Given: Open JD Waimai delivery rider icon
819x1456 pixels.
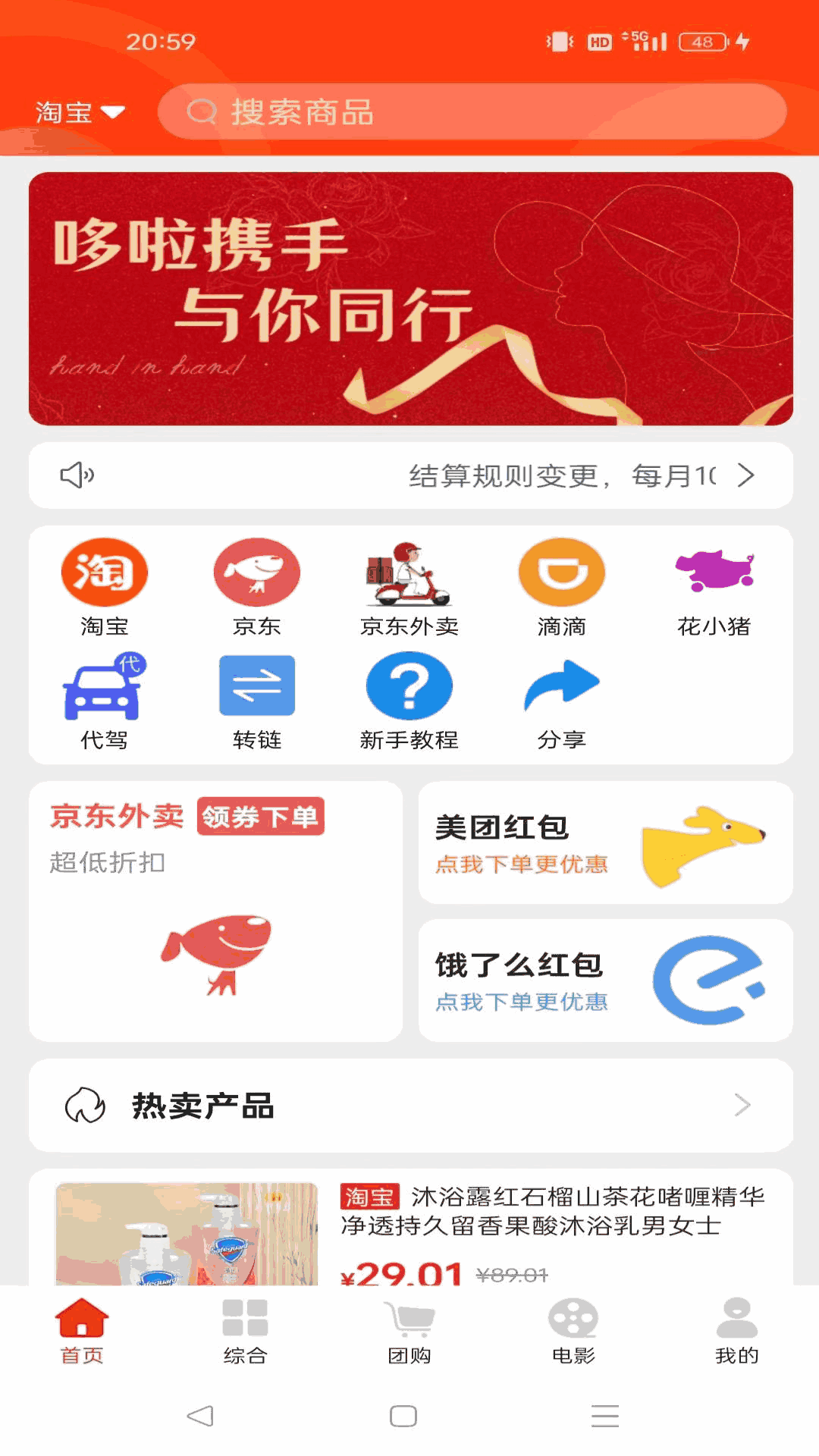Looking at the screenshot, I should (x=409, y=573).
